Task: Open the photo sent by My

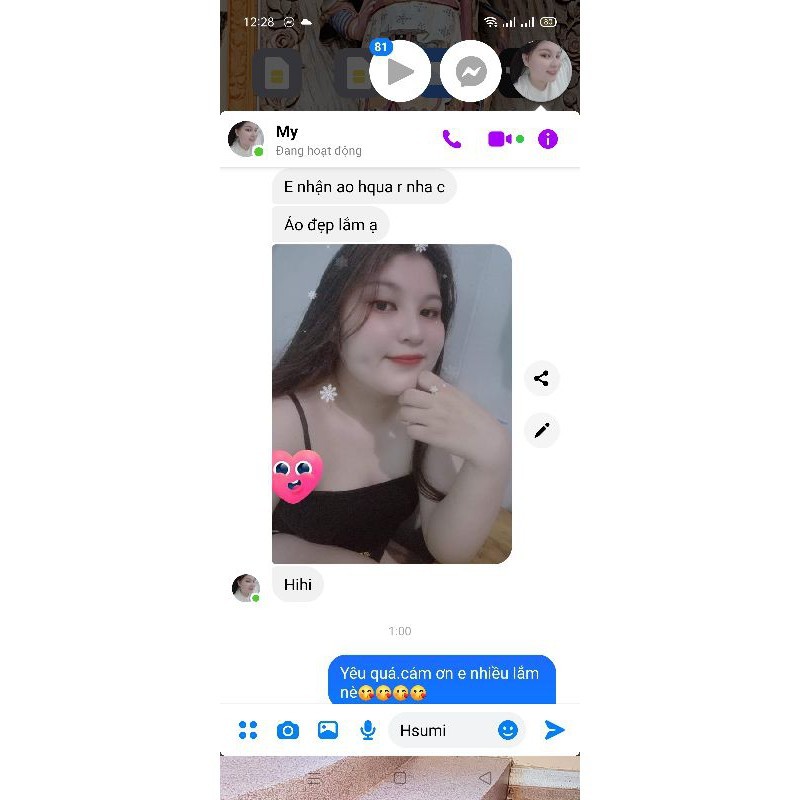Action: click(x=392, y=404)
